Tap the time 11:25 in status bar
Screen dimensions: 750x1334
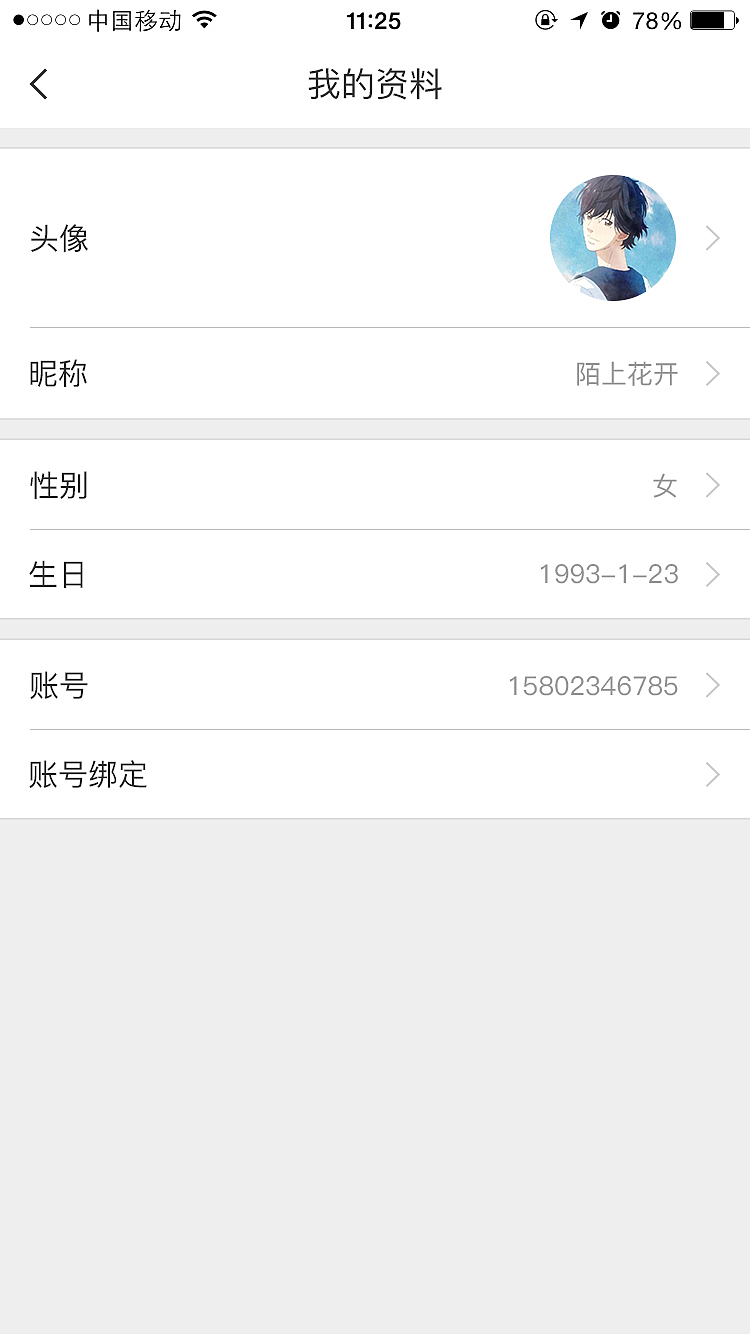(373, 20)
